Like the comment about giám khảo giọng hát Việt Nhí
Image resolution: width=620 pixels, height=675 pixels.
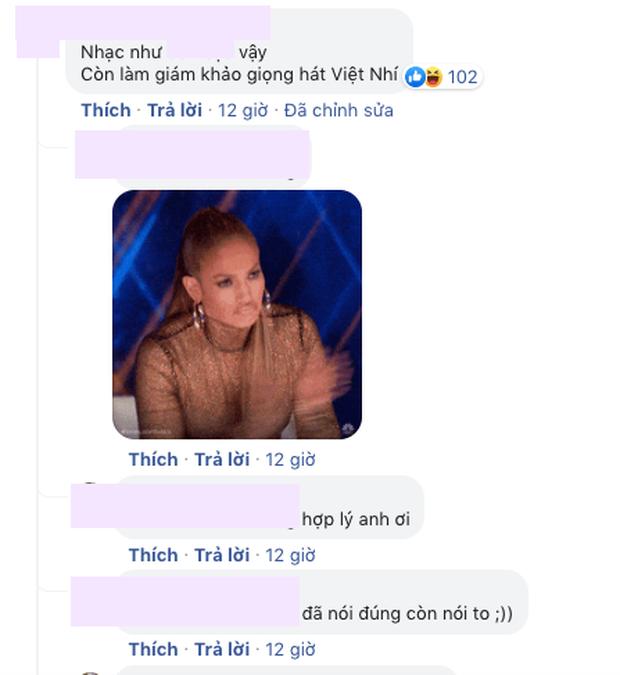106,110
